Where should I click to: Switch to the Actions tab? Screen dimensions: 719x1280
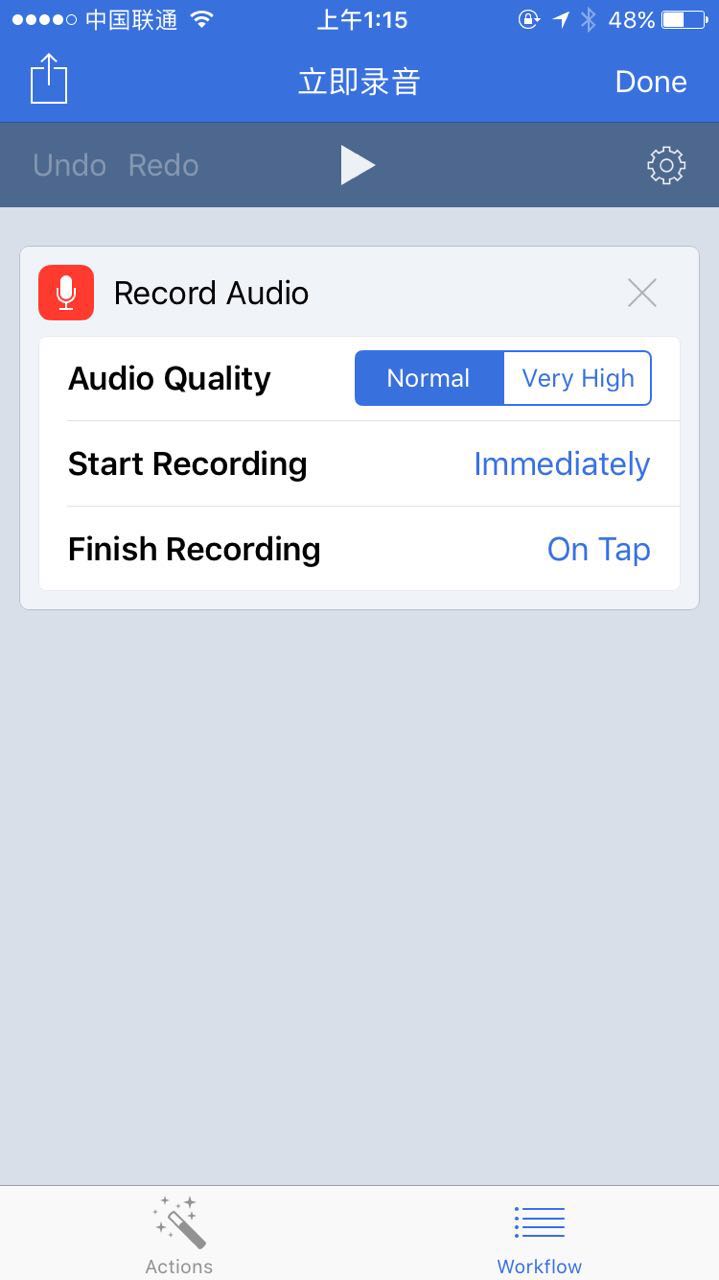click(179, 1235)
